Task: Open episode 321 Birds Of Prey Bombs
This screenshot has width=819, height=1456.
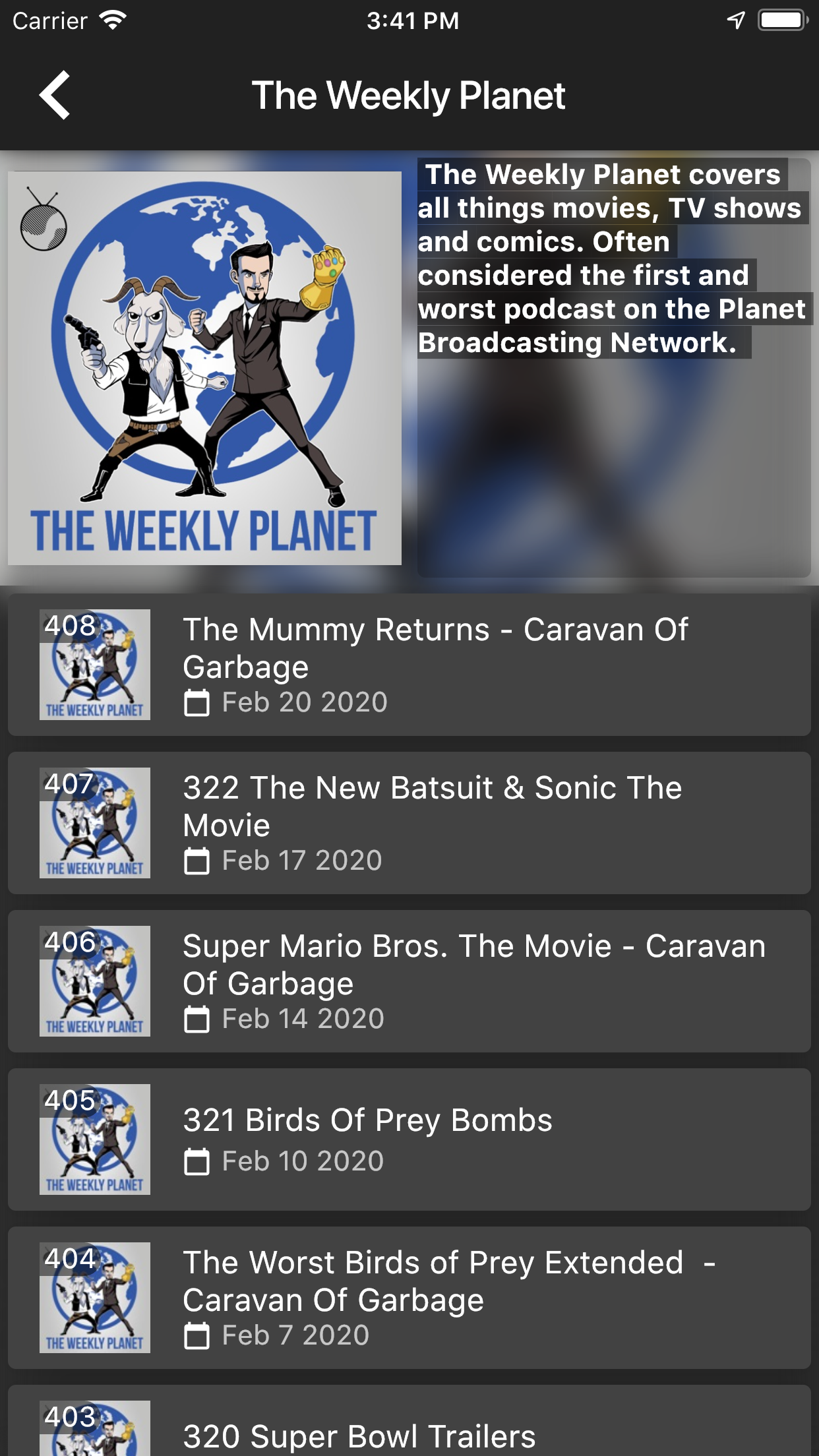Action: [x=409, y=1139]
